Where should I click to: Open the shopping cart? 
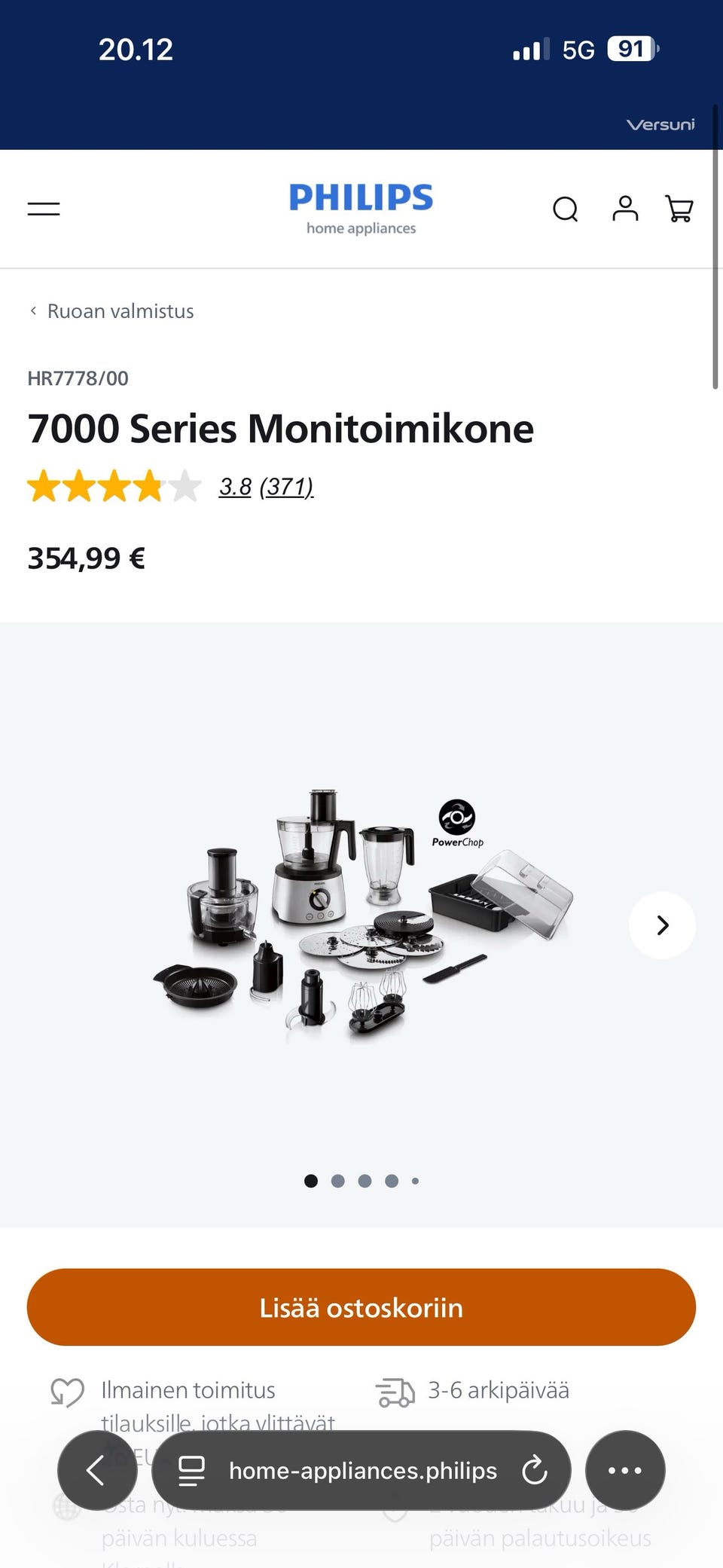click(679, 209)
